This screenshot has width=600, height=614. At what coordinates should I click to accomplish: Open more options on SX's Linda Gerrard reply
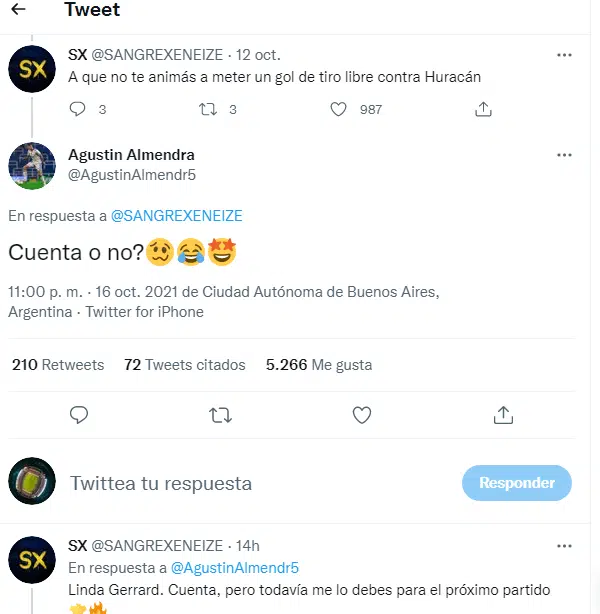(x=565, y=546)
